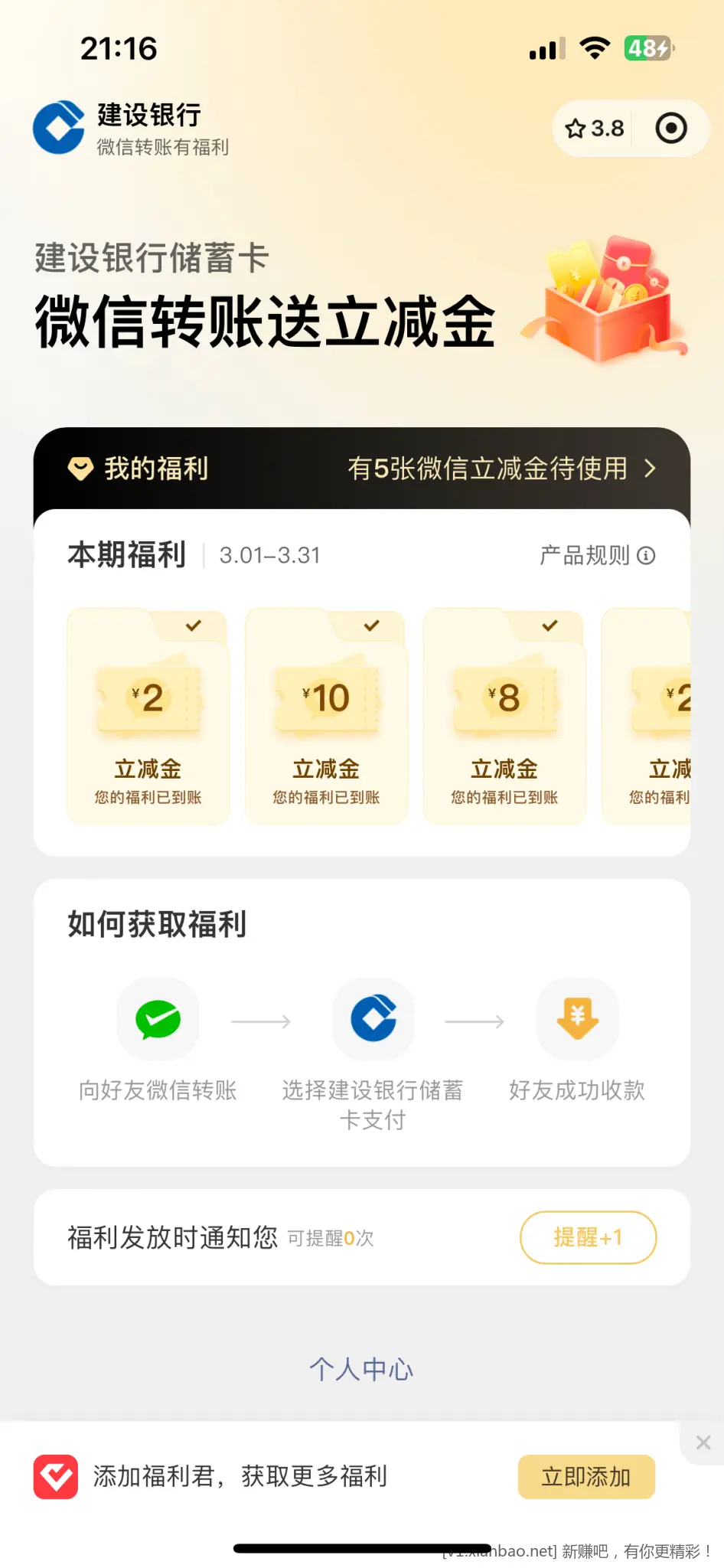View the product rules (产品规则)

(597, 555)
